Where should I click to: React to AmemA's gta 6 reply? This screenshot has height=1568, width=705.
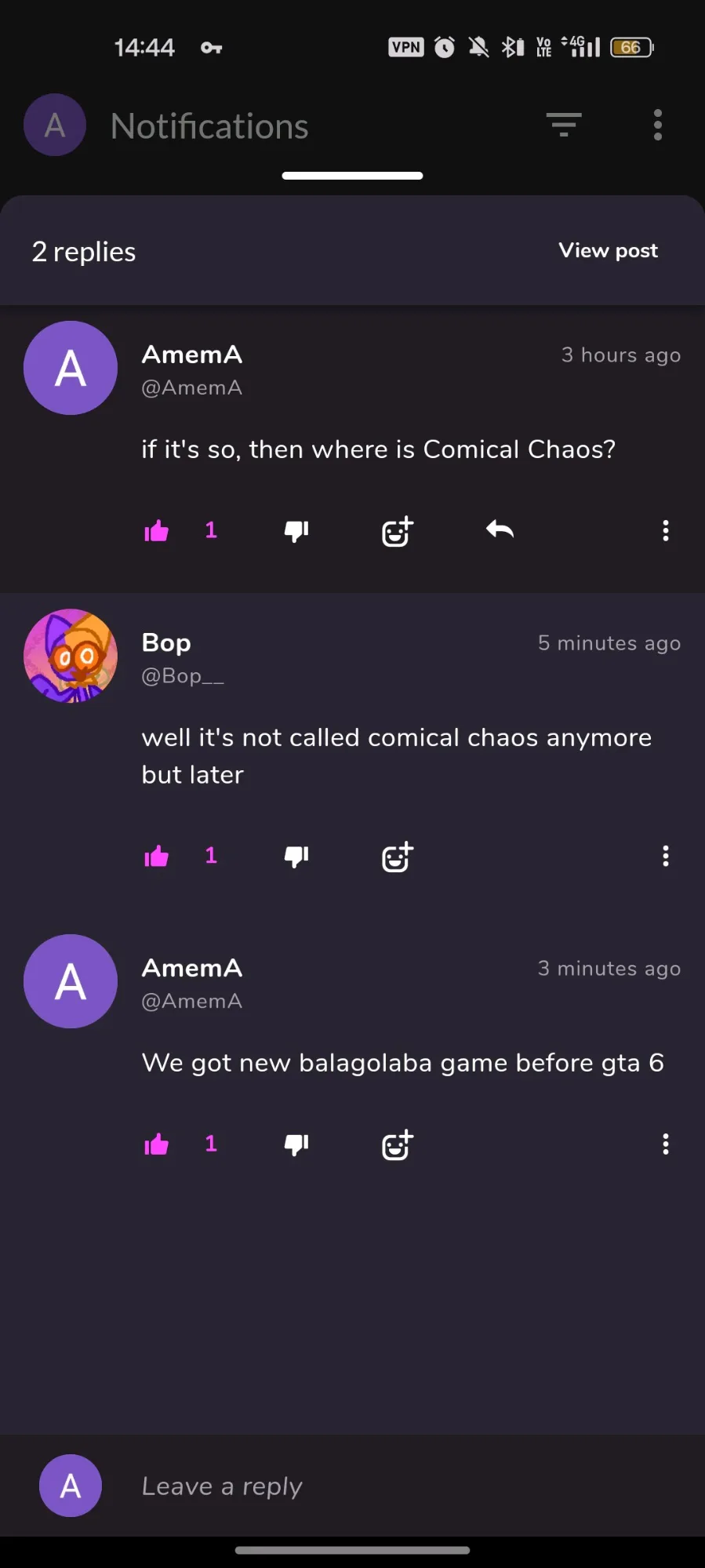tap(397, 1145)
